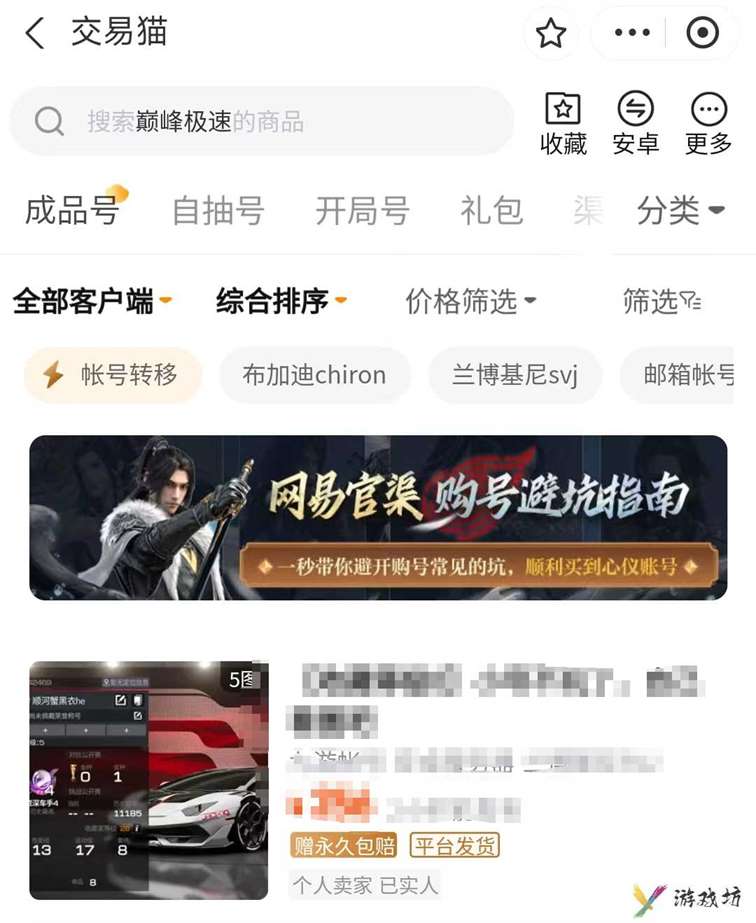
Task: Expand the 全部客户端 dropdown
Action: 92,300
